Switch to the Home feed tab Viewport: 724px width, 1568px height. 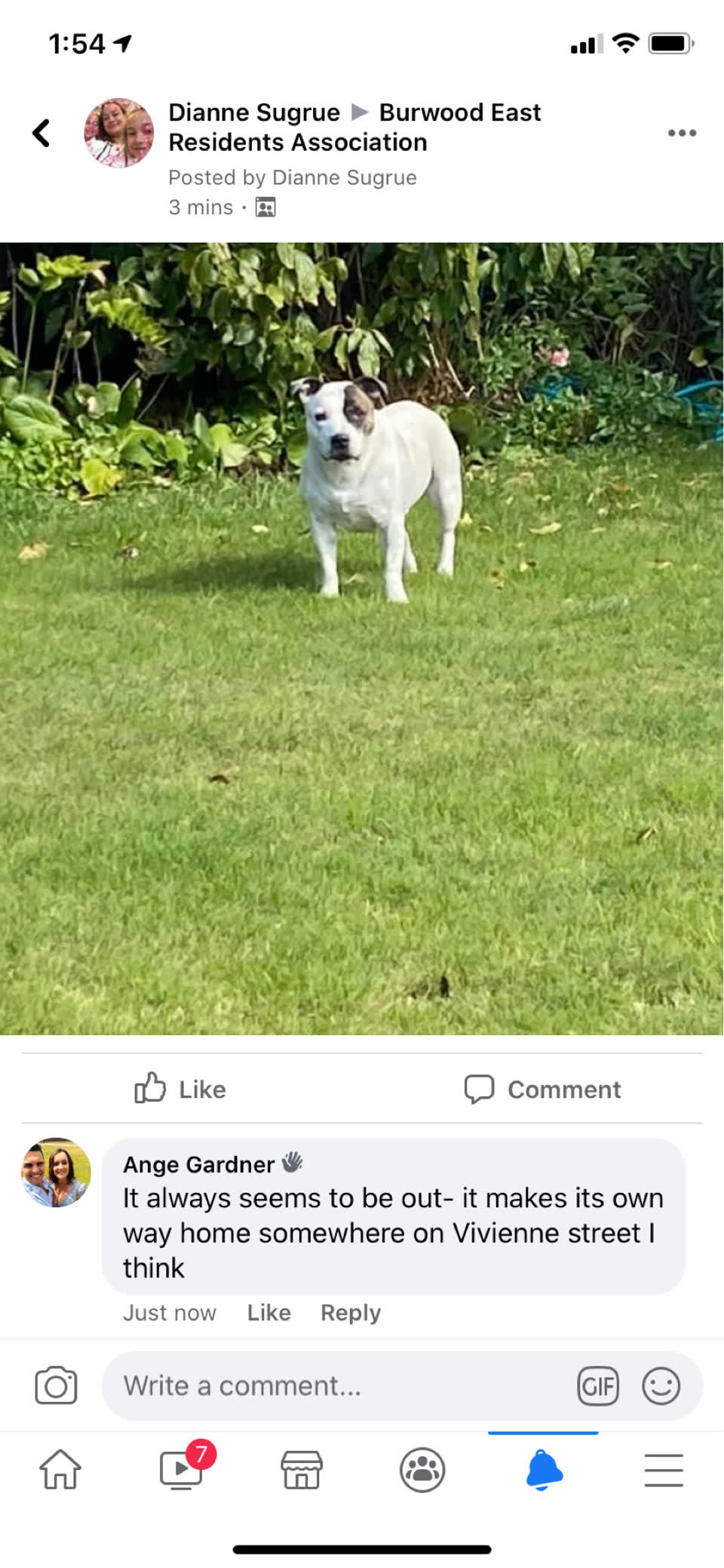(60, 1469)
